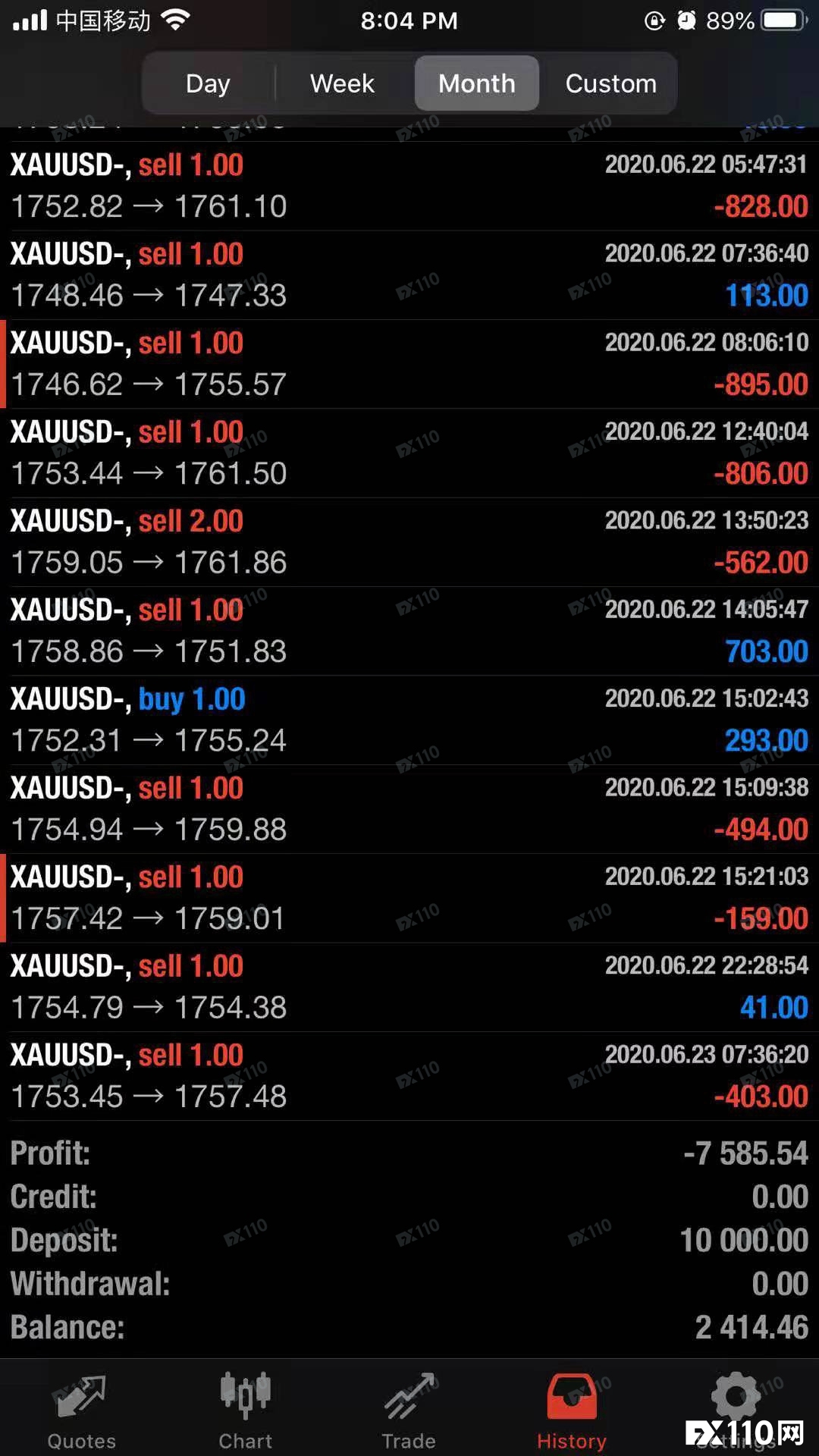
Task: Open the Custom date range filter
Action: 610,83
